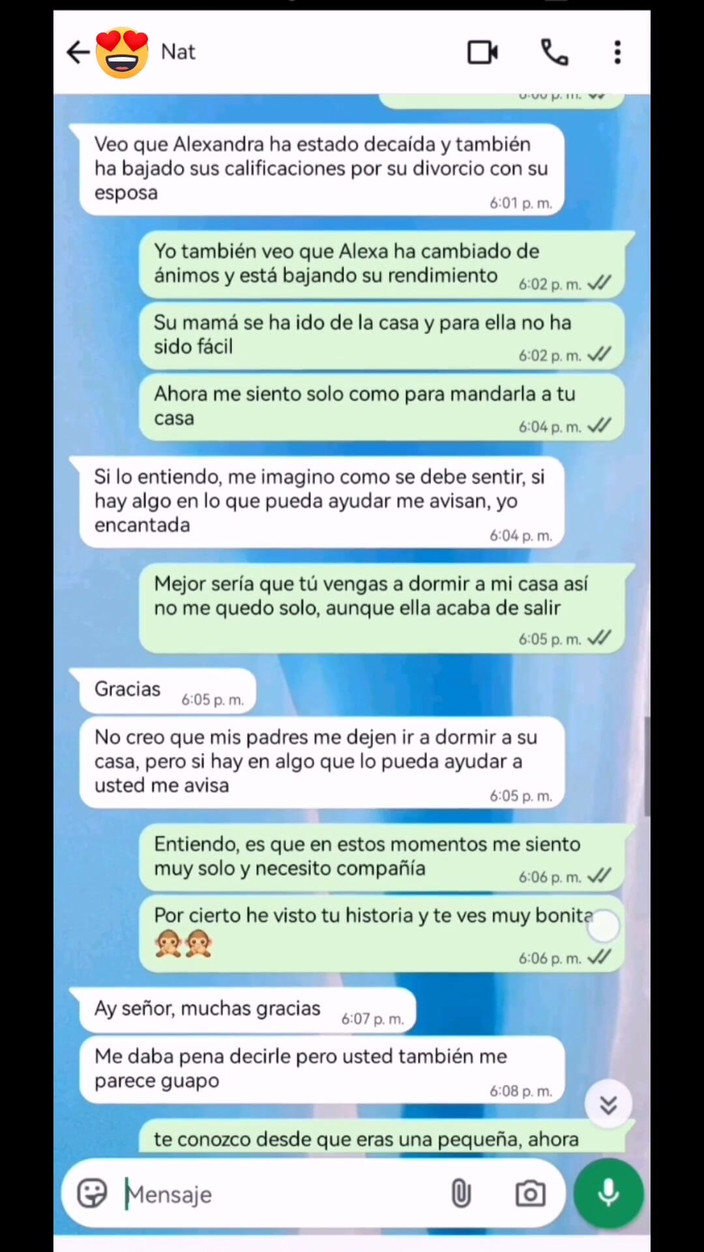Attach a file with the paperclip
This screenshot has height=1252, width=704.
[x=460, y=1193]
